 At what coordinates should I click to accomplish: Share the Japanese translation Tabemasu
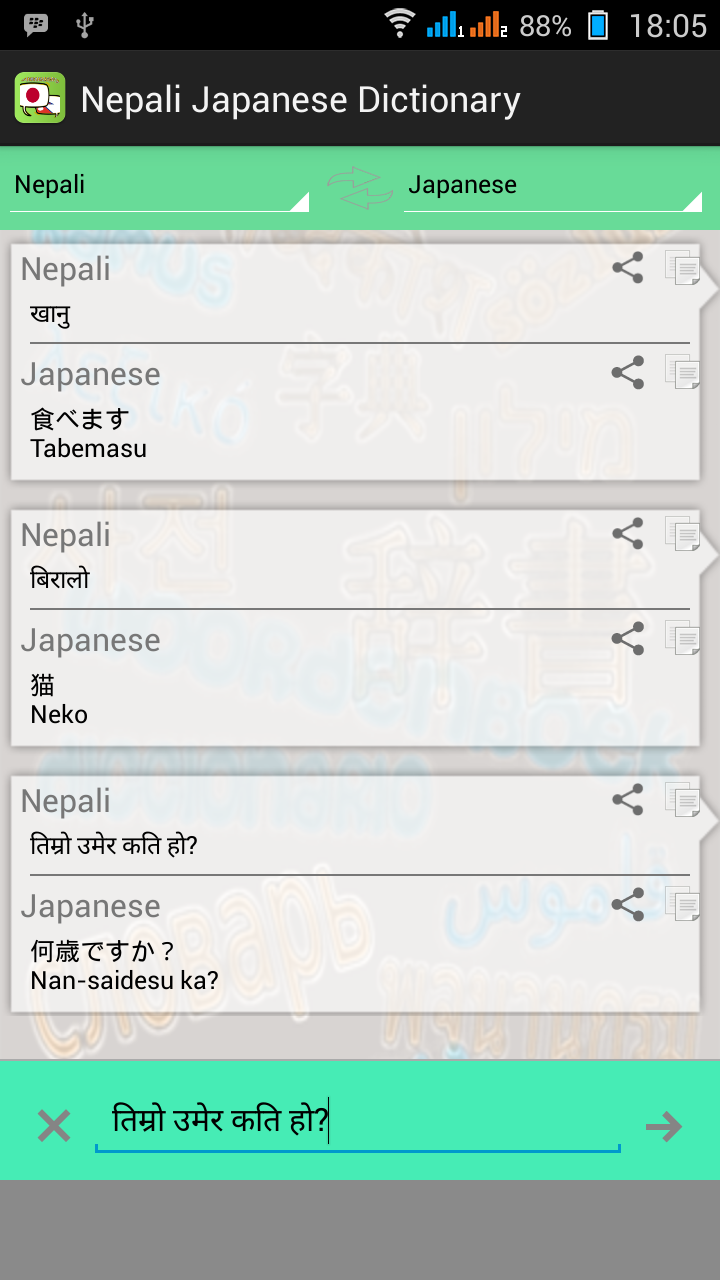(627, 373)
